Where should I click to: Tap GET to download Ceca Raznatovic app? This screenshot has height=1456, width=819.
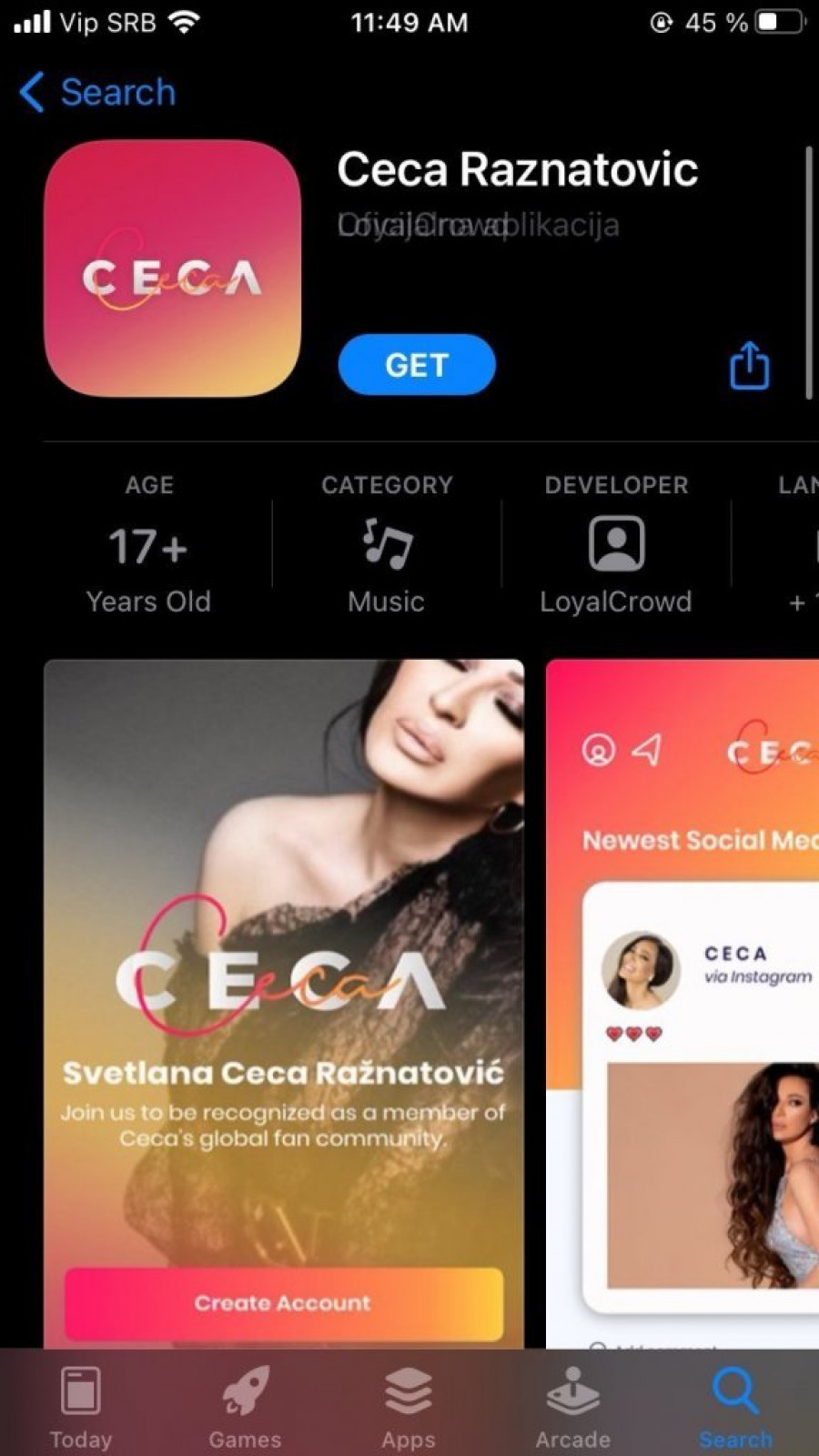point(417,365)
